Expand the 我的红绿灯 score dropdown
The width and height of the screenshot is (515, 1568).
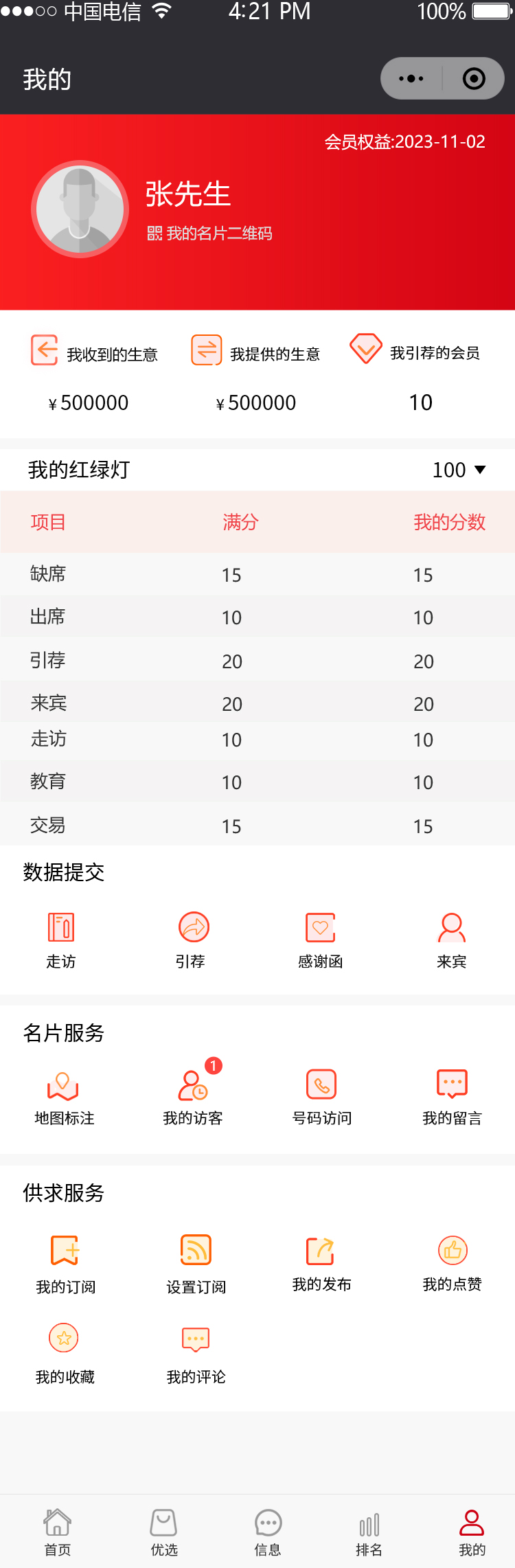coord(459,470)
